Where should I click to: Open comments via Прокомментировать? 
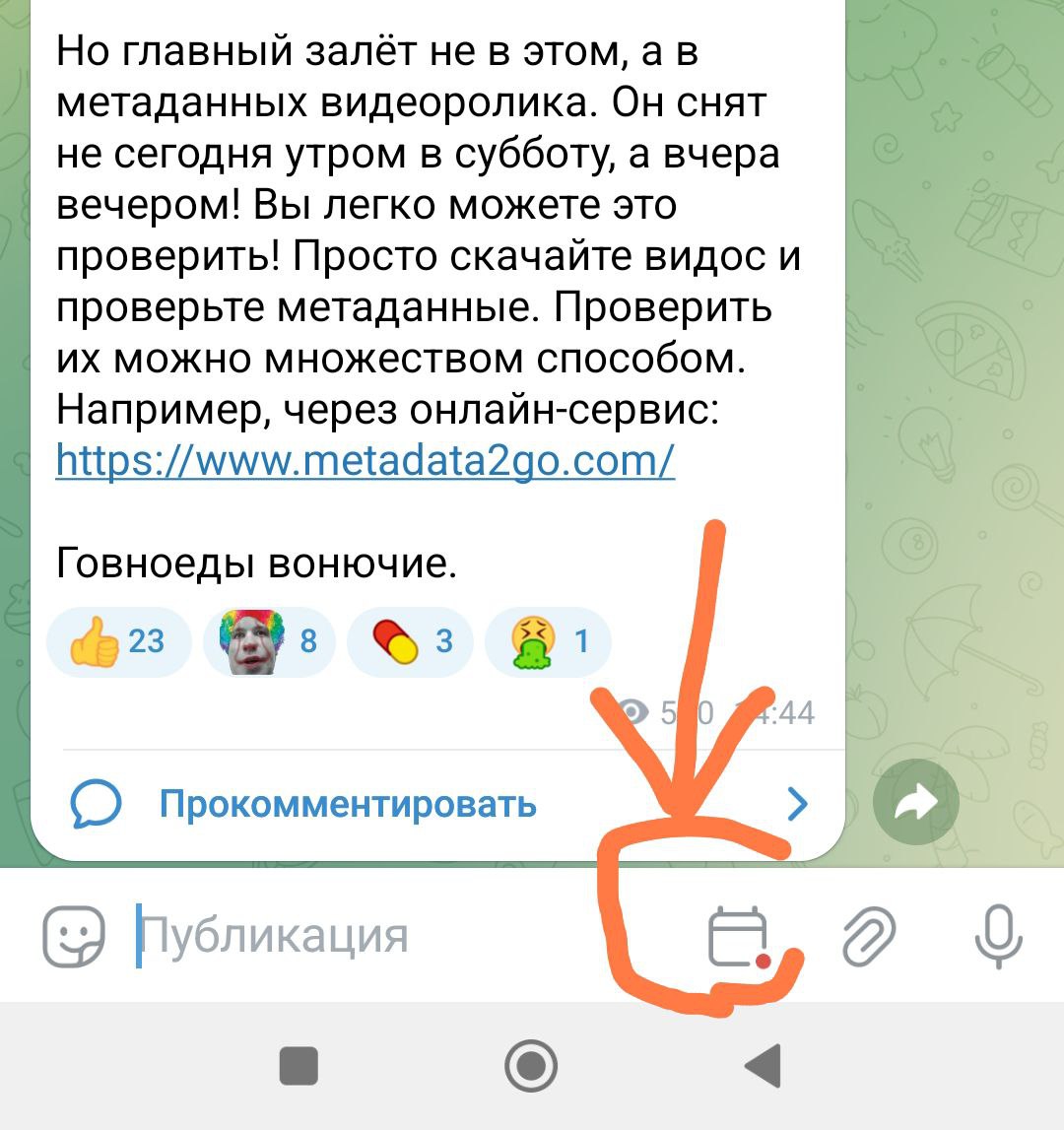(x=347, y=805)
